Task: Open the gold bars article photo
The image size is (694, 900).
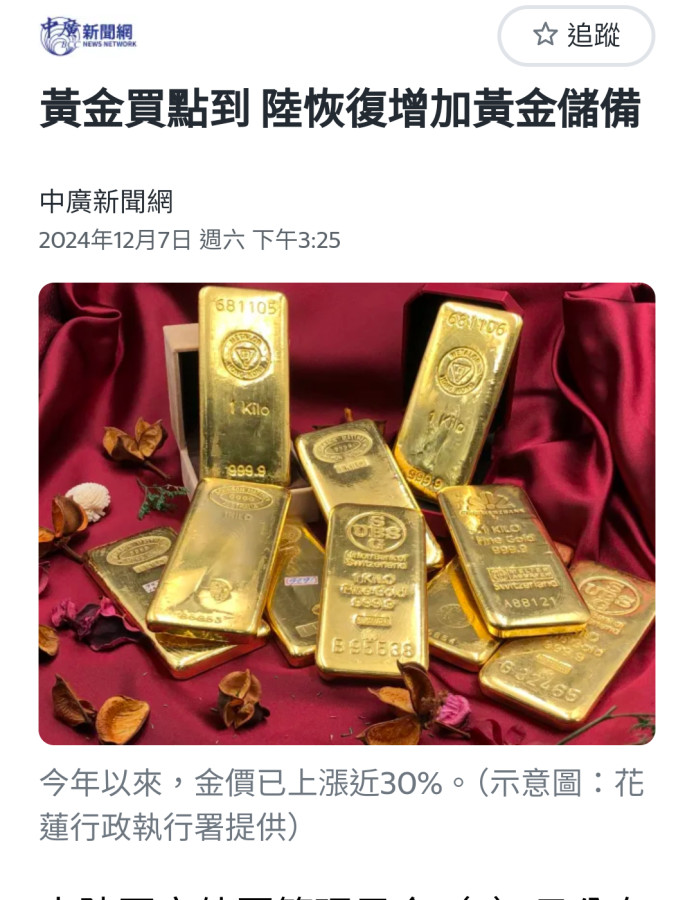Action: click(347, 514)
